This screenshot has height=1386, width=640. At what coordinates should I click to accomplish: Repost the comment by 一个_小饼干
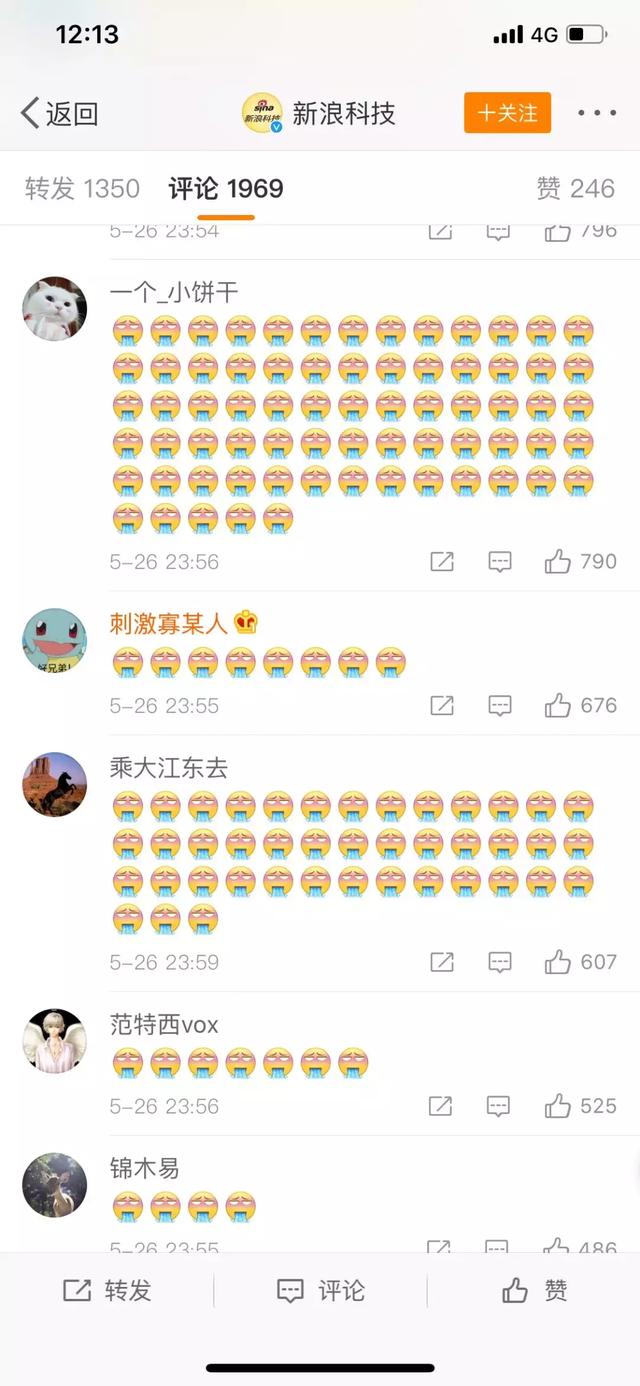[442, 562]
